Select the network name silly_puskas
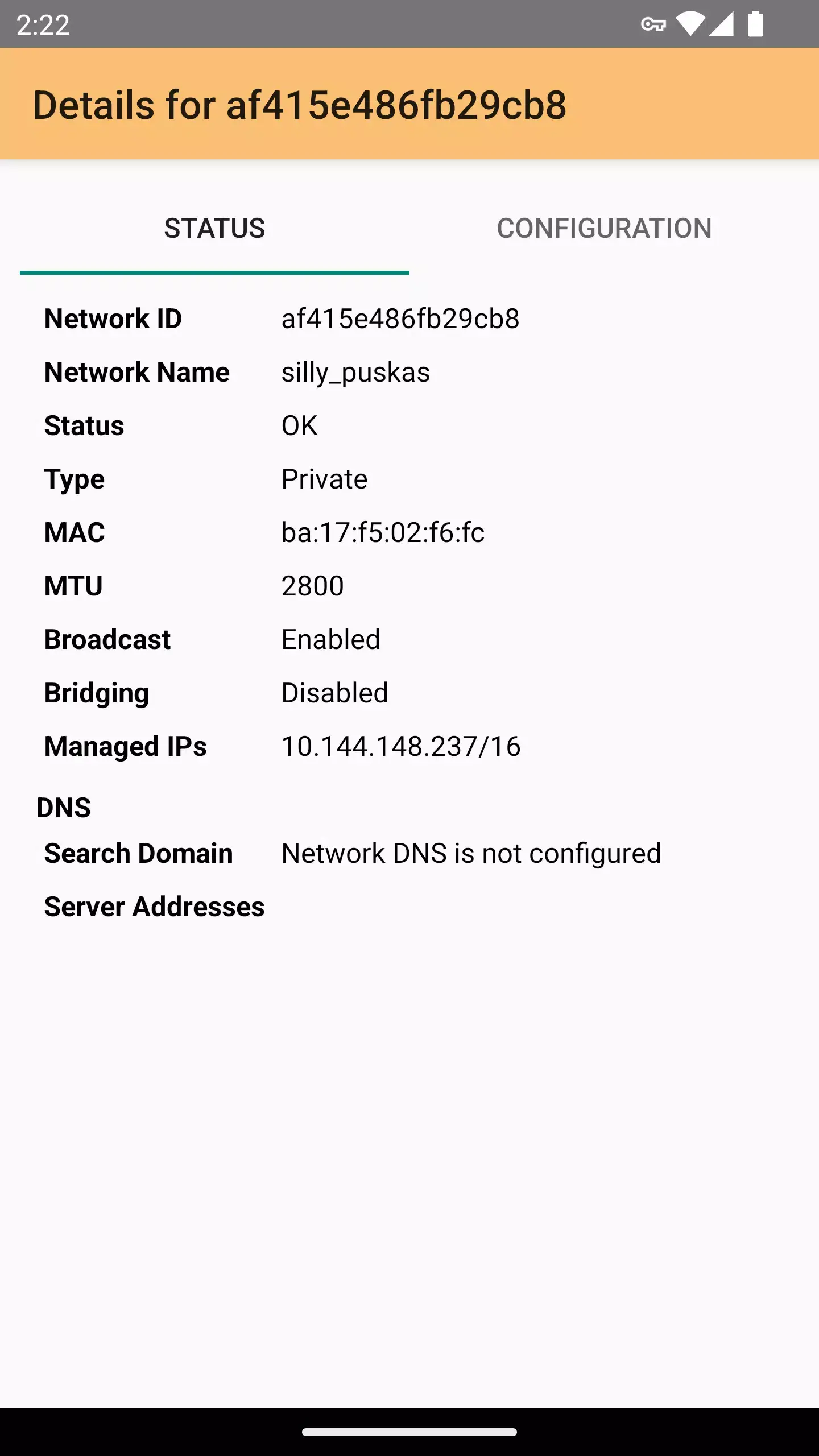 357,373
